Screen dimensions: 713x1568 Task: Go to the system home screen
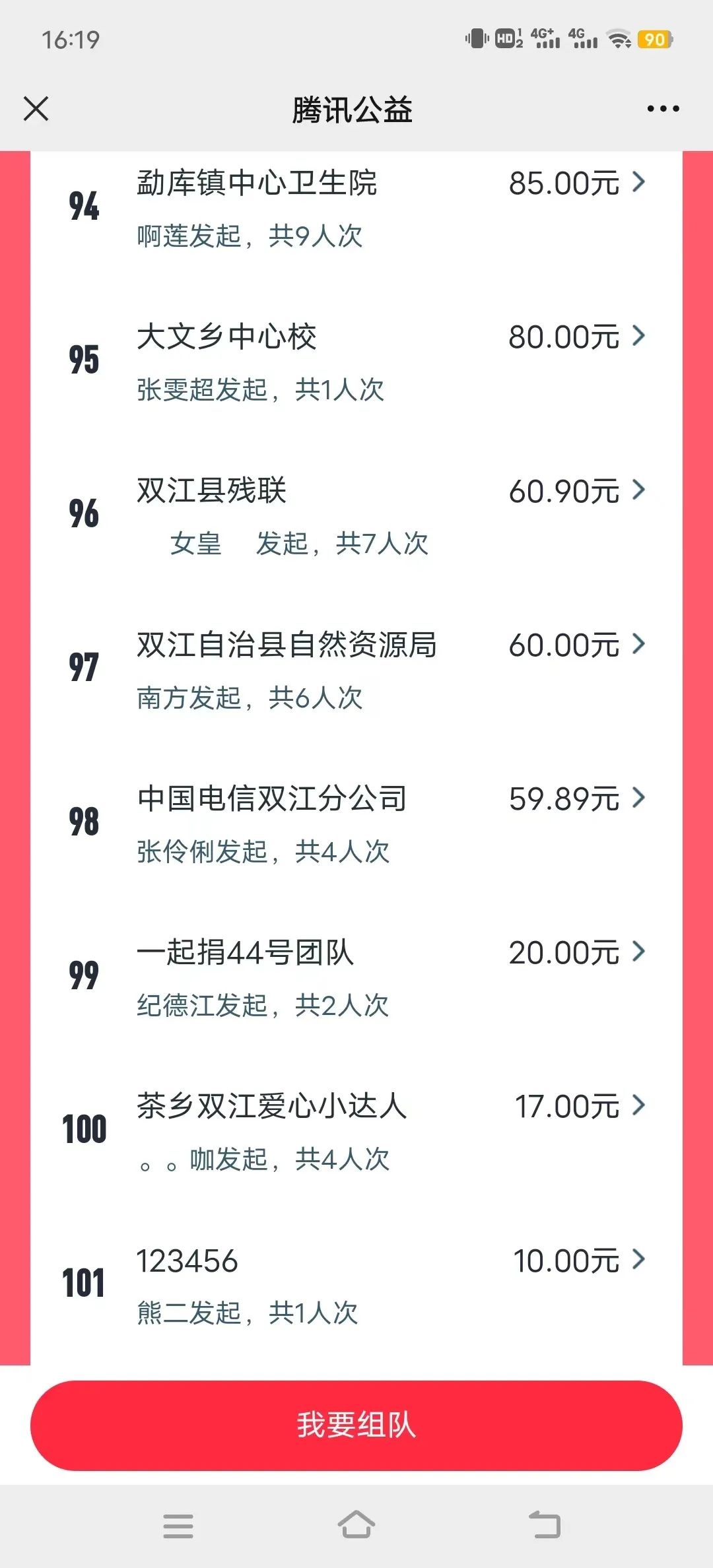pyautogui.click(x=356, y=1525)
